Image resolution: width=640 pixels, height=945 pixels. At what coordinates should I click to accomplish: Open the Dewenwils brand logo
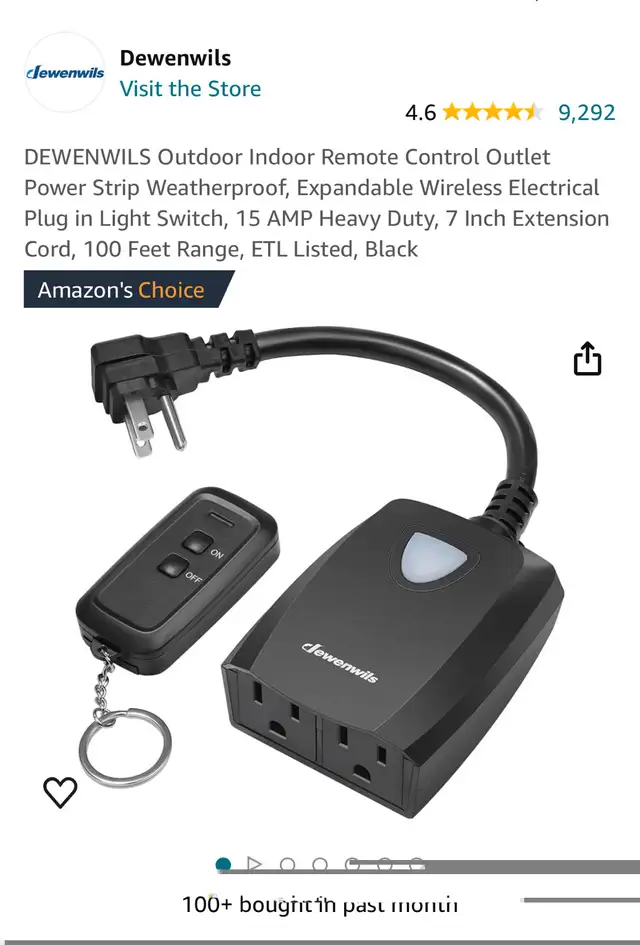[x=65, y=72]
